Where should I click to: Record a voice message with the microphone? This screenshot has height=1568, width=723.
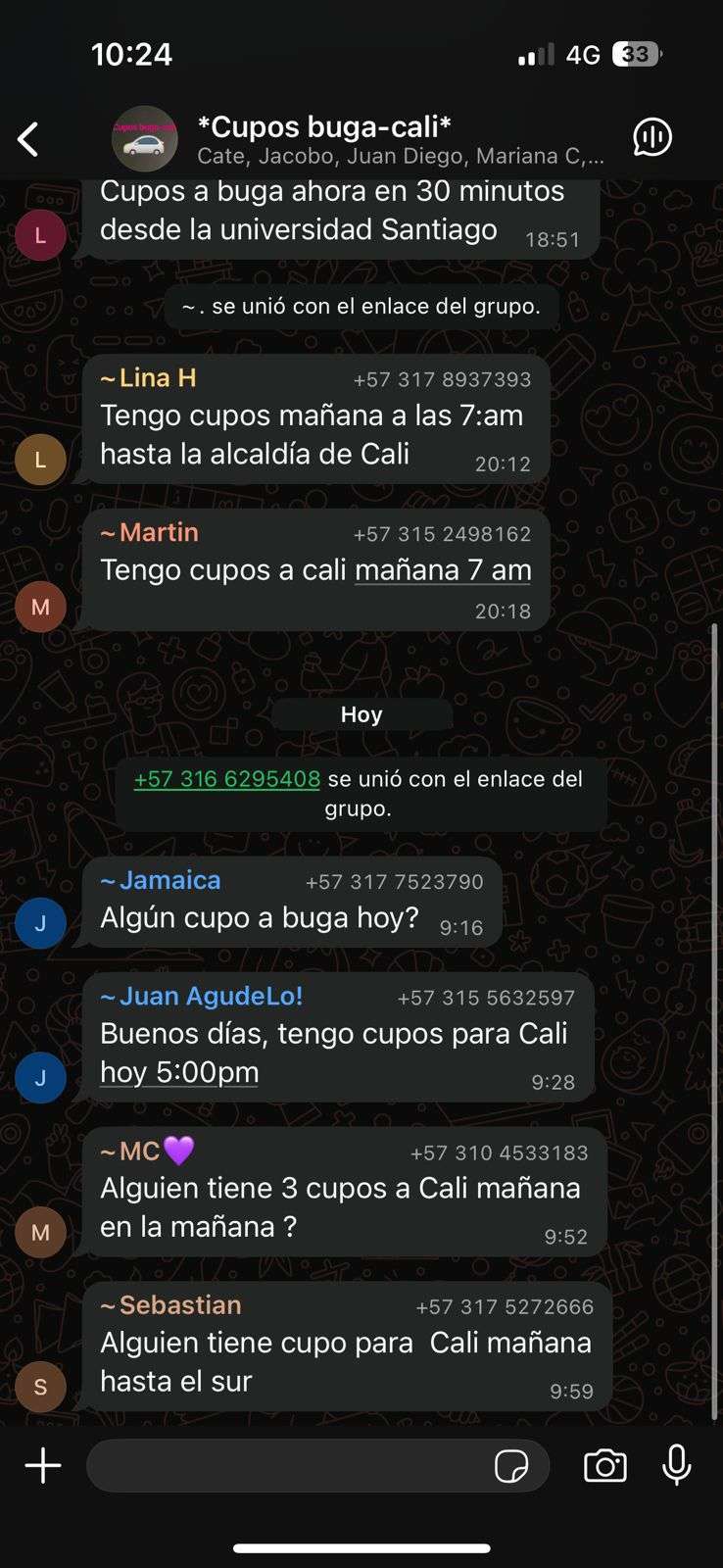(x=676, y=1466)
